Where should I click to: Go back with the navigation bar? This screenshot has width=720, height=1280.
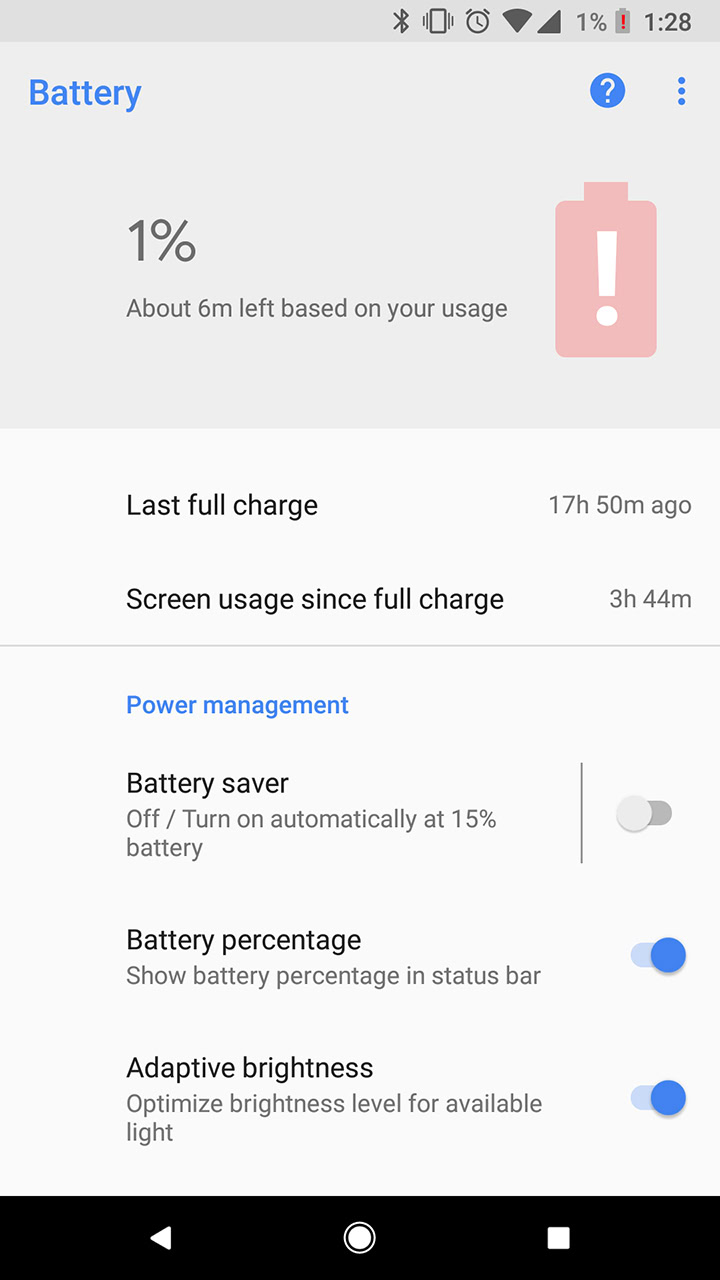[160, 1238]
